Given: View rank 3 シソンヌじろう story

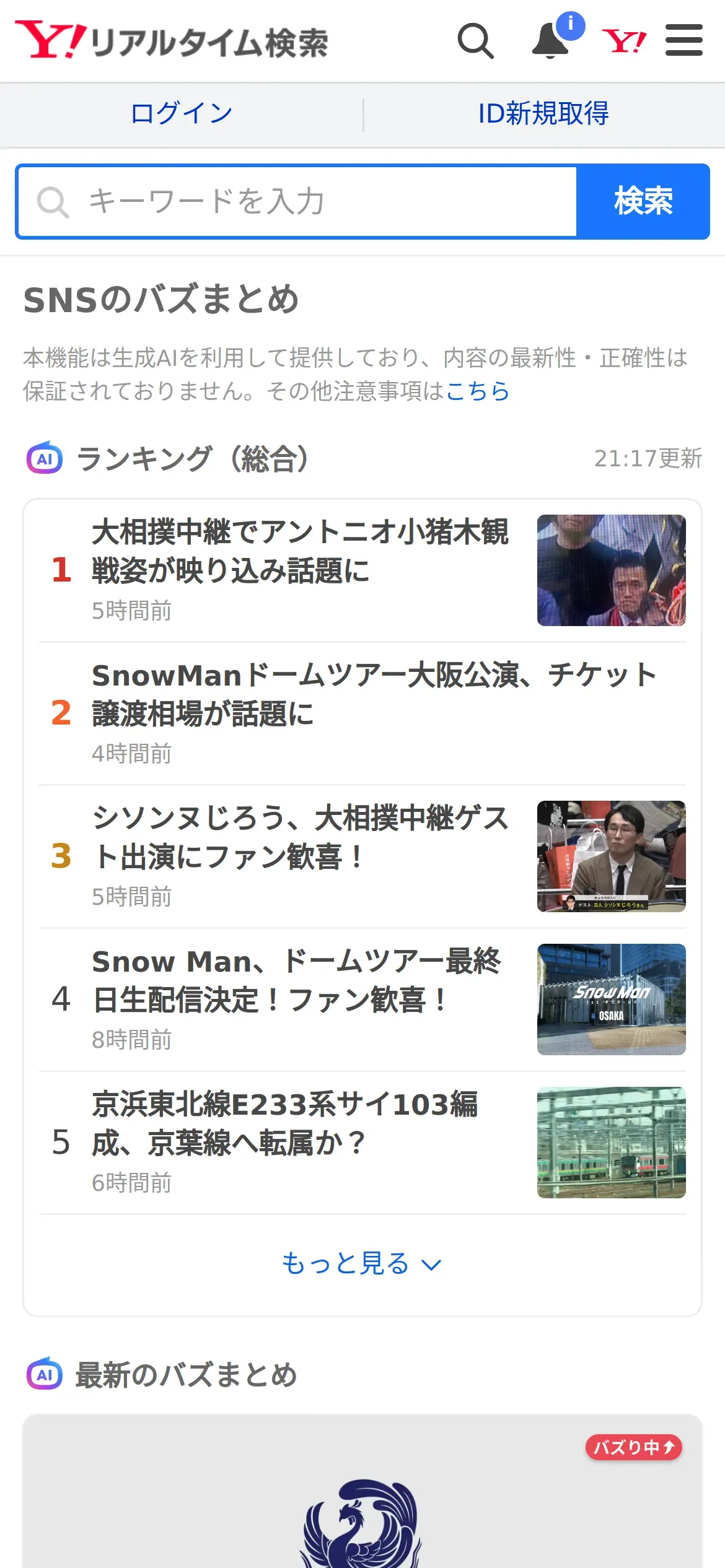Looking at the screenshot, I should pos(300,837).
